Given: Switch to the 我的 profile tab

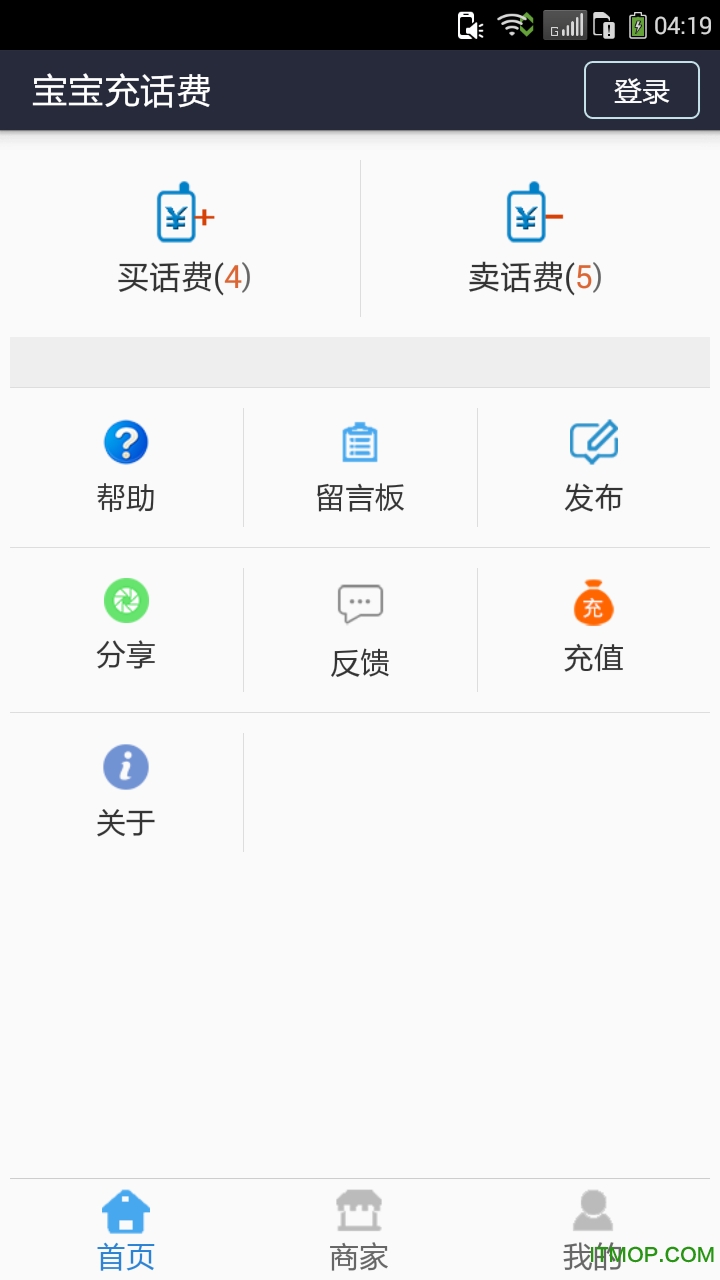Looking at the screenshot, I should point(592,1230).
